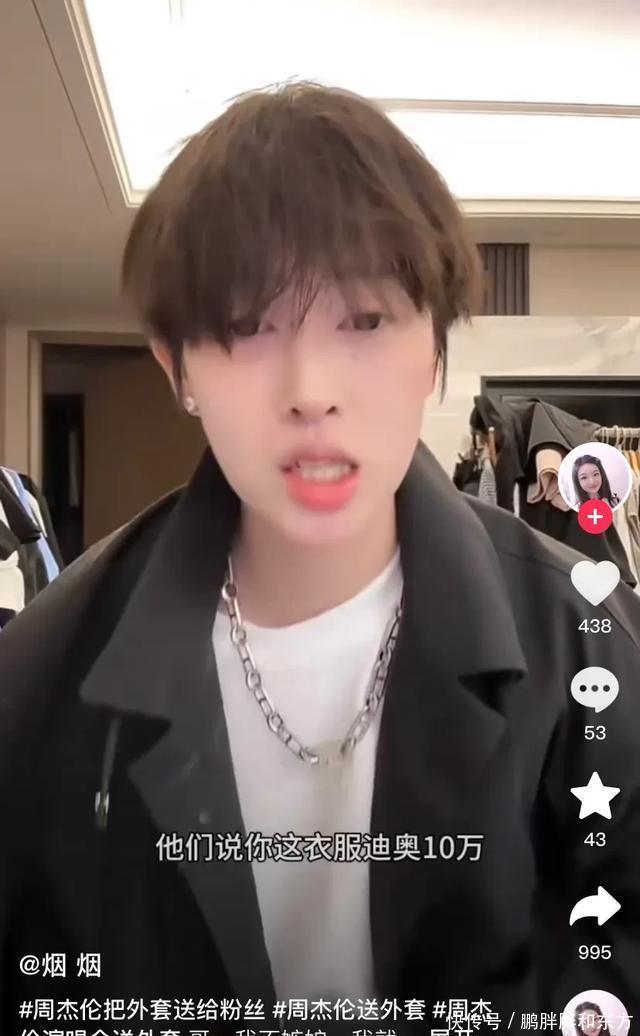This screenshot has width=640, height=1036.
Task: Open the @烟 烟 username link
Action: tap(60, 965)
